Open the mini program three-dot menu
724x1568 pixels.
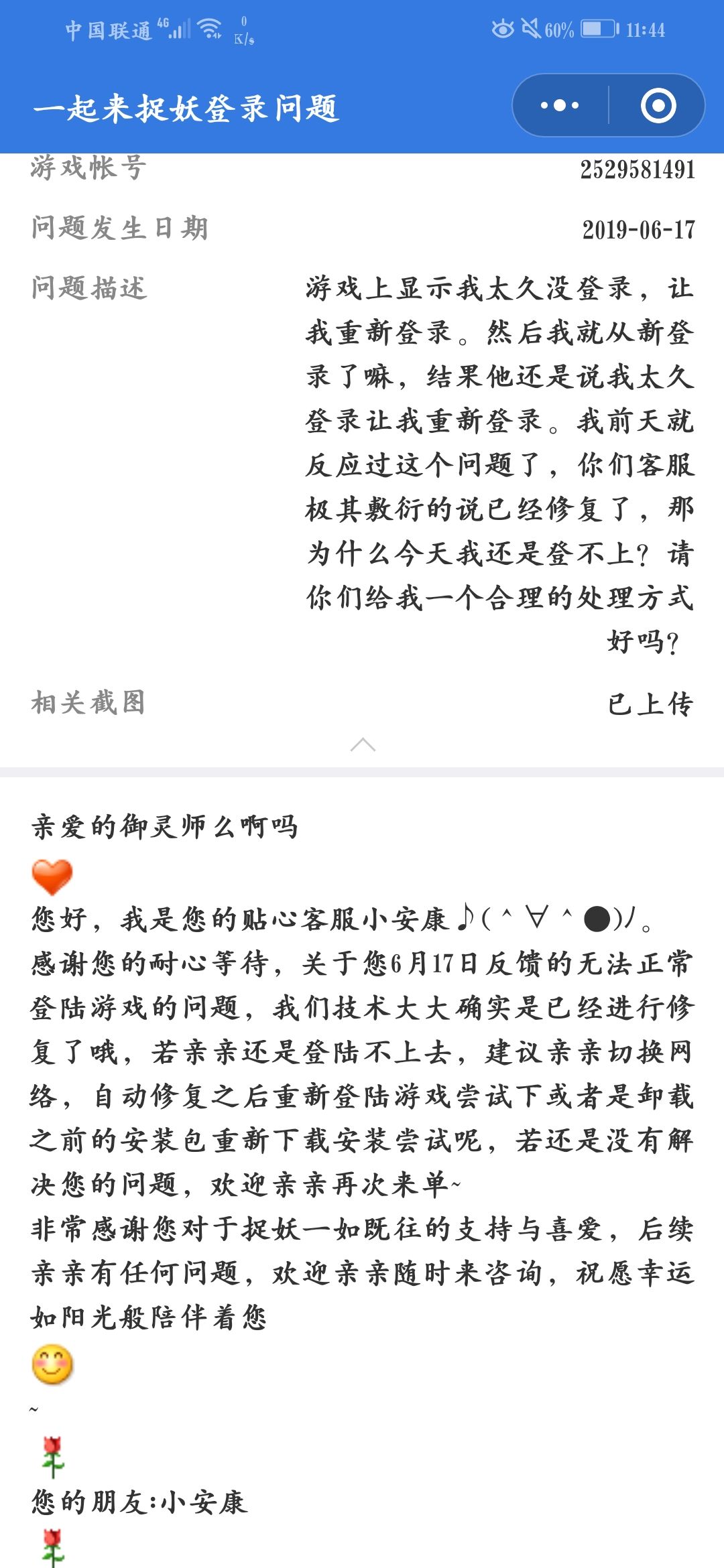(560, 105)
